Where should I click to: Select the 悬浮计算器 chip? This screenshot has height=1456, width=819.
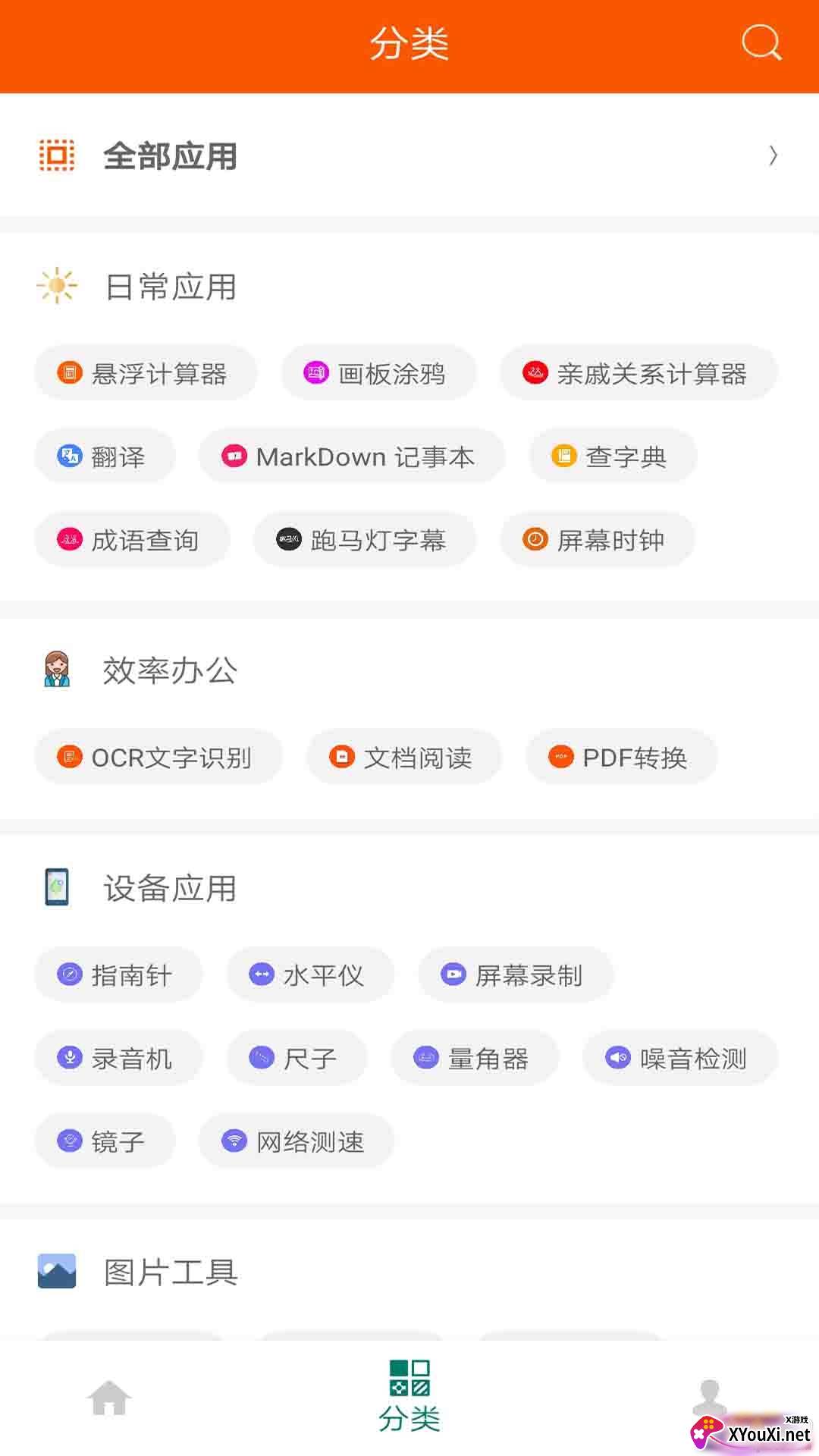[146, 373]
